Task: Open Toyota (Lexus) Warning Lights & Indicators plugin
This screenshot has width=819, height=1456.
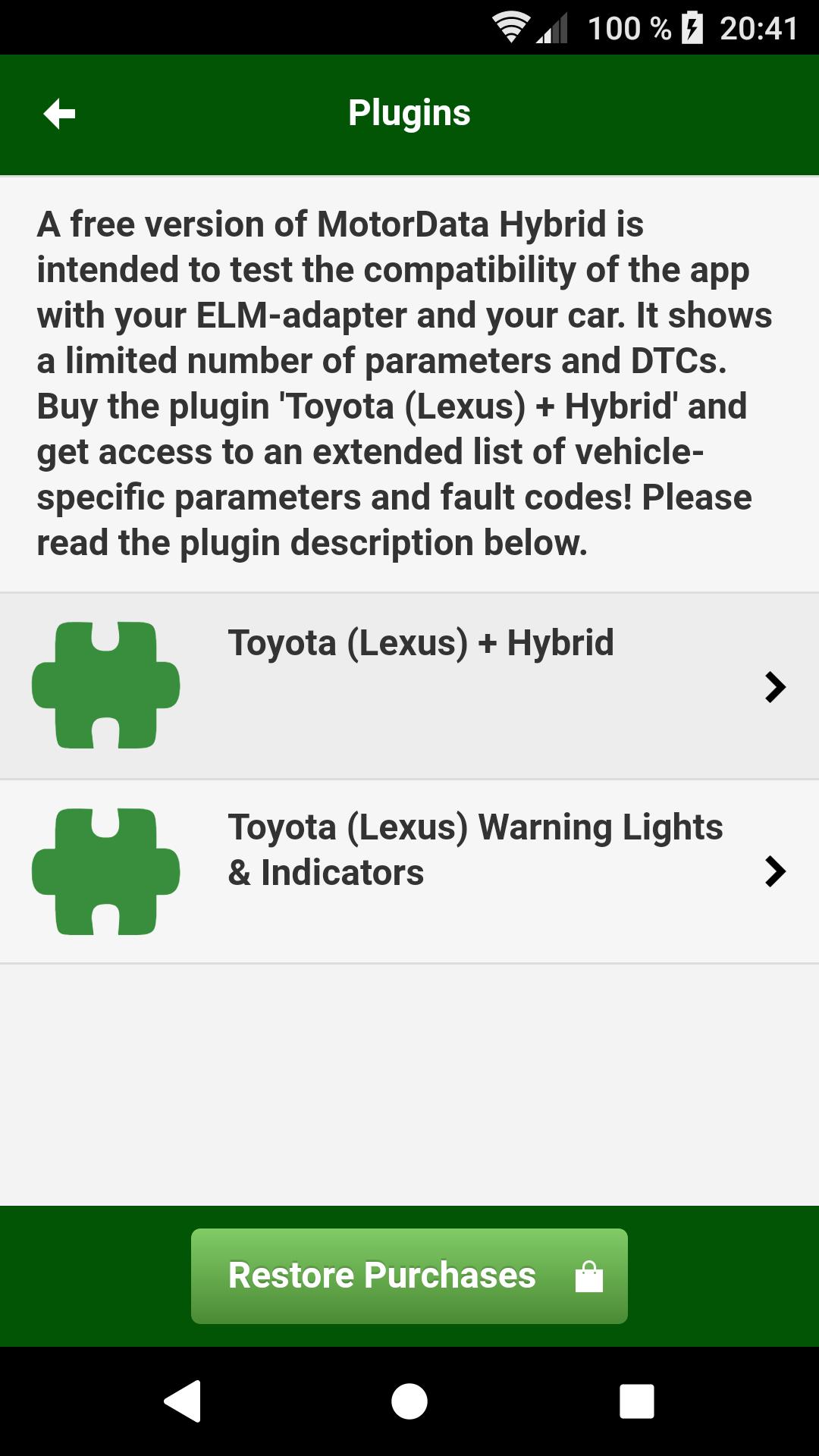Action: [409, 871]
